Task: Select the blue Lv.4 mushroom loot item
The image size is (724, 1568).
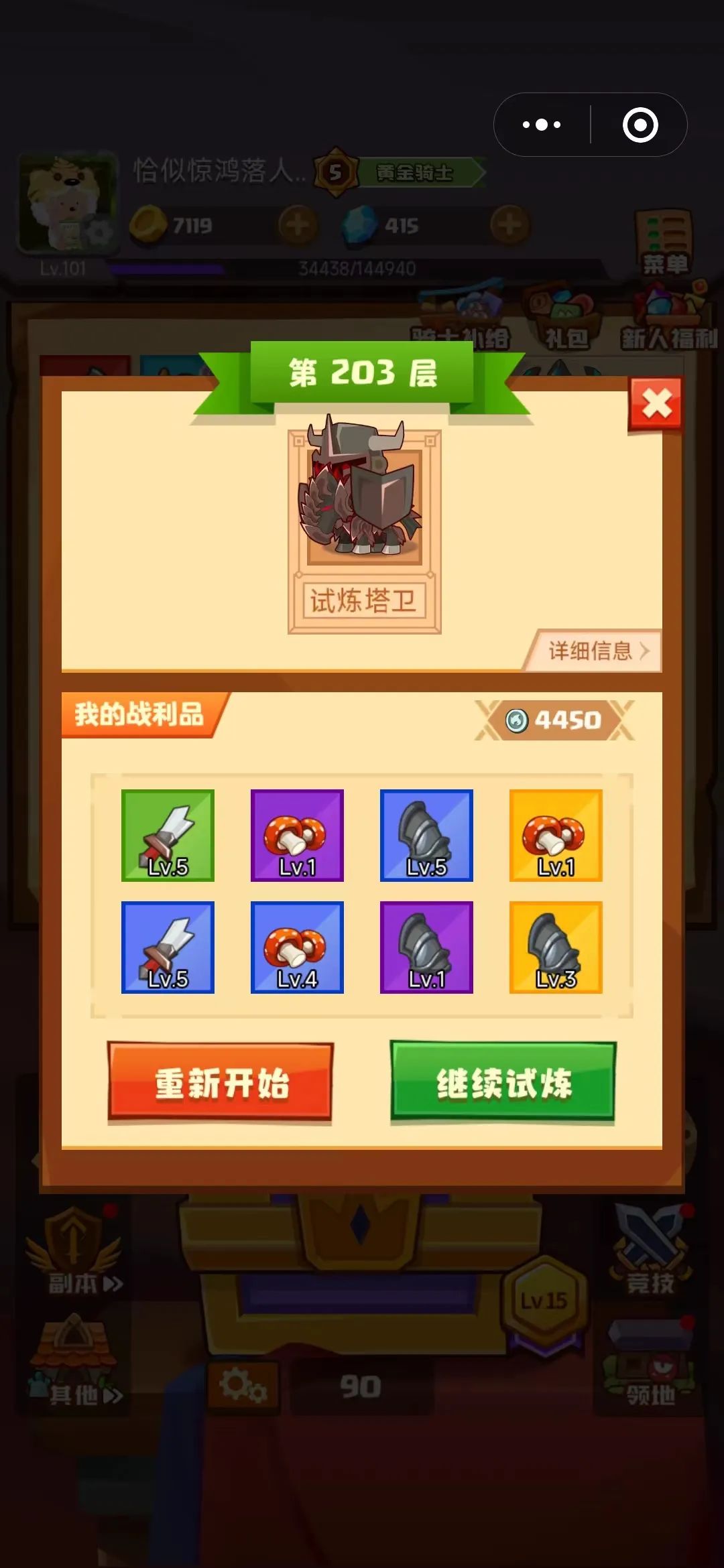Action: tap(297, 947)
